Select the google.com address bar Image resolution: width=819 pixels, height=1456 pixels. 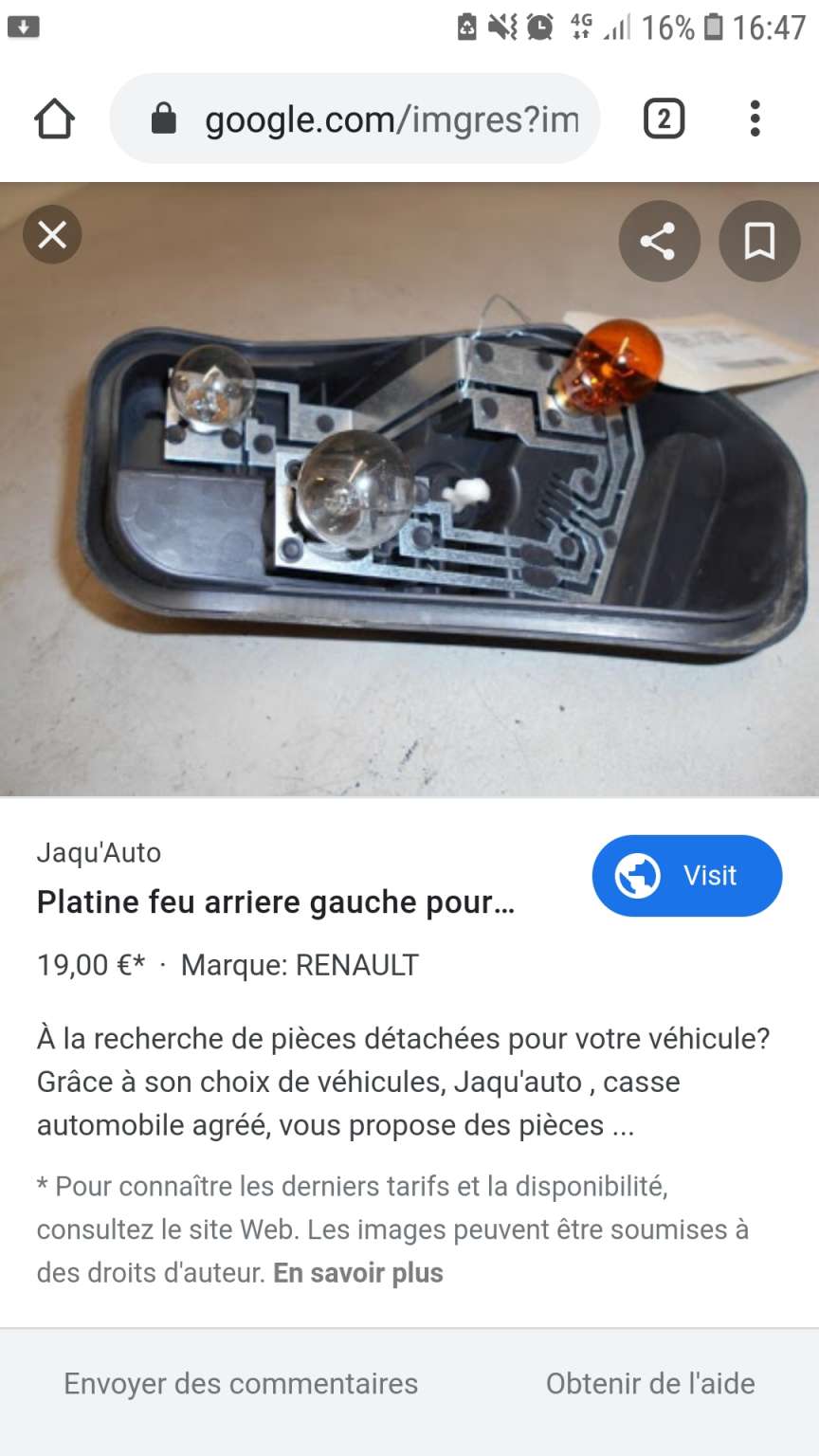pyautogui.click(x=379, y=118)
